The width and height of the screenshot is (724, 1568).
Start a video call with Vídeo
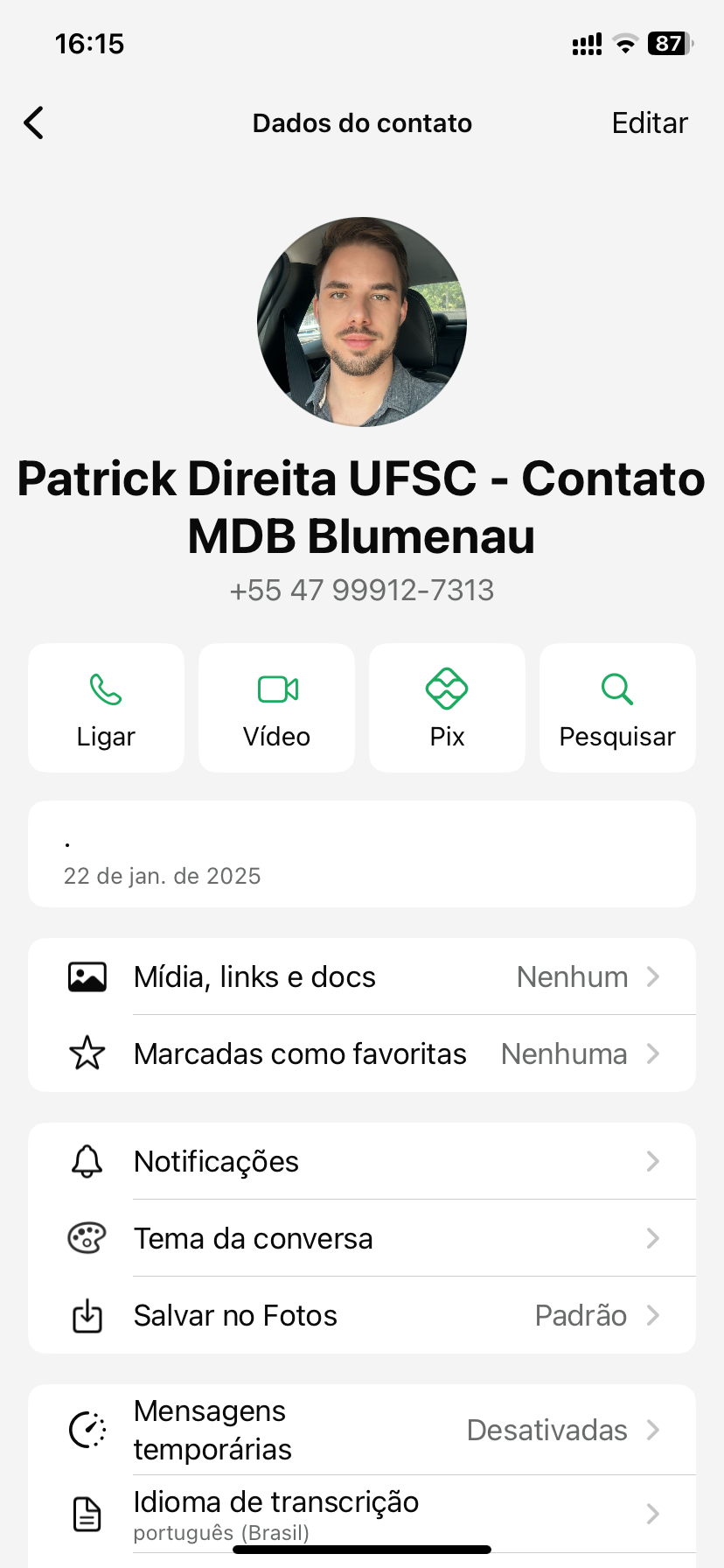(x=276, y=708)
